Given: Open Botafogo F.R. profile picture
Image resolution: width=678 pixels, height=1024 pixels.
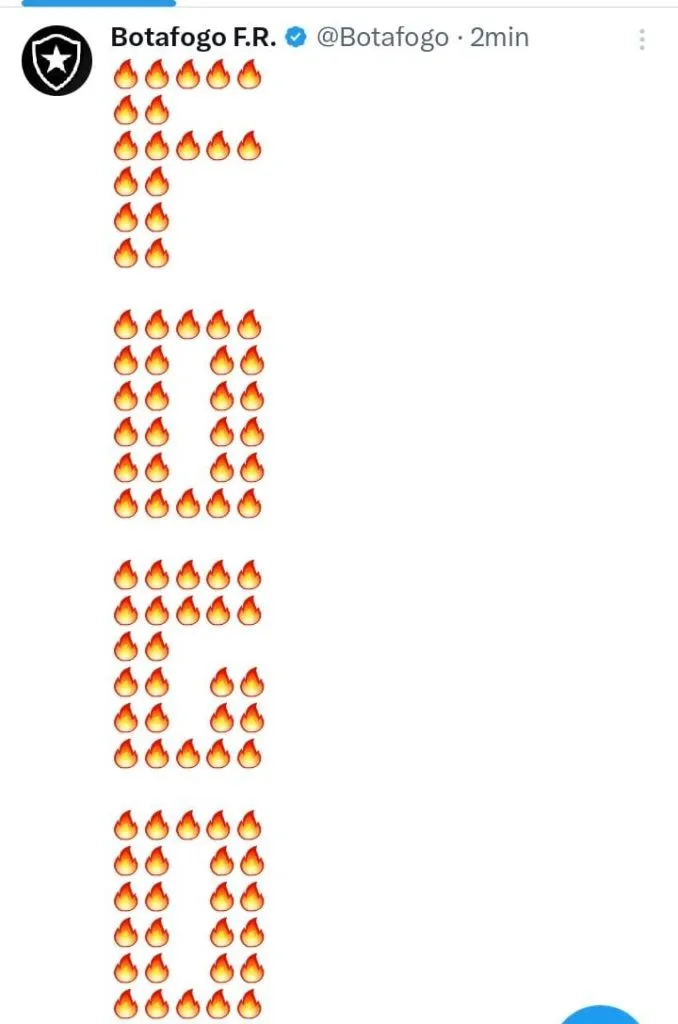Looking at the screenshot, I should pos(57,60).
